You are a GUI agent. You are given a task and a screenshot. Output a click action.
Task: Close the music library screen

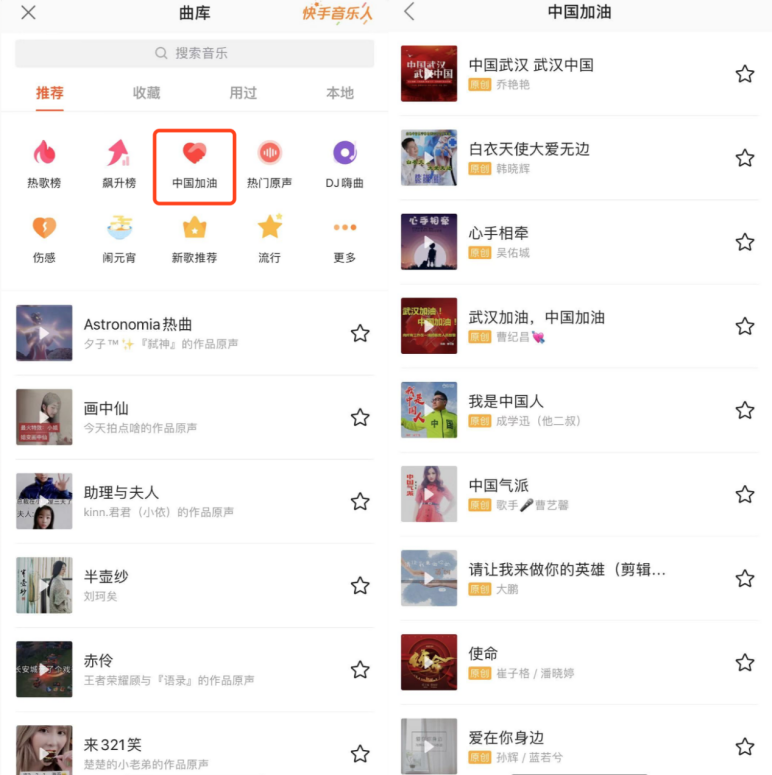pos(28,13)
